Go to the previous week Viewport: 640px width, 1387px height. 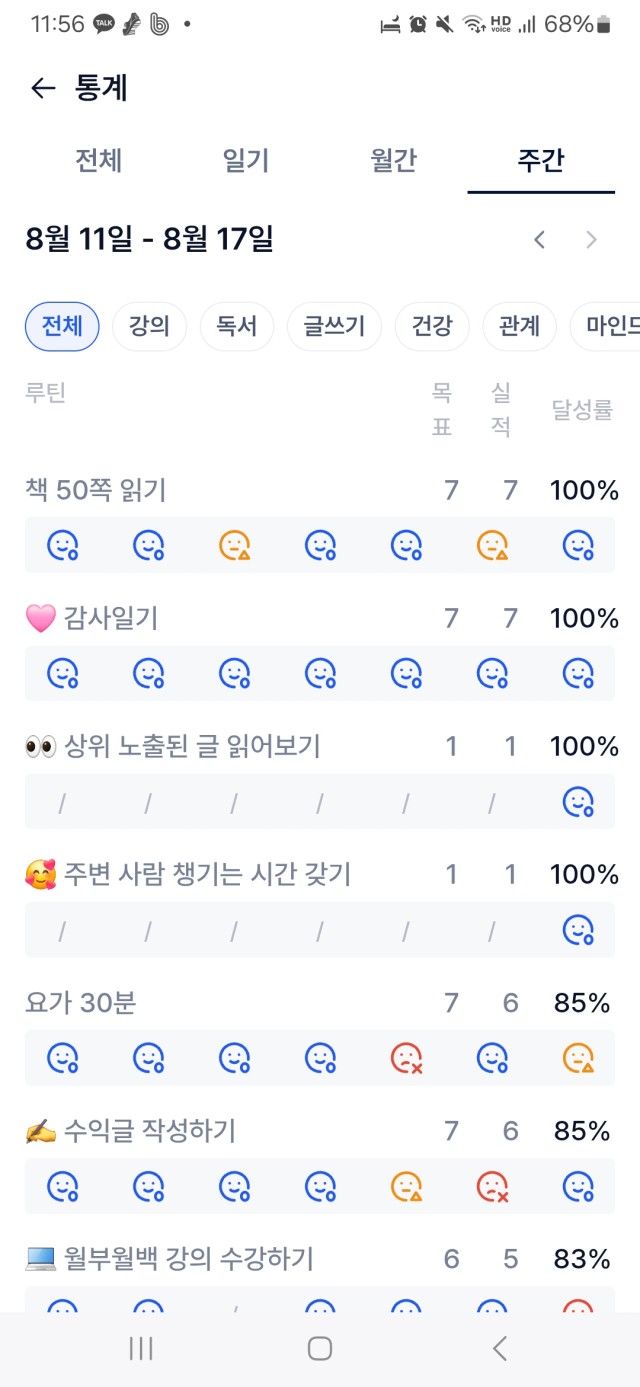pyautogui.click(x=540, y=239)
